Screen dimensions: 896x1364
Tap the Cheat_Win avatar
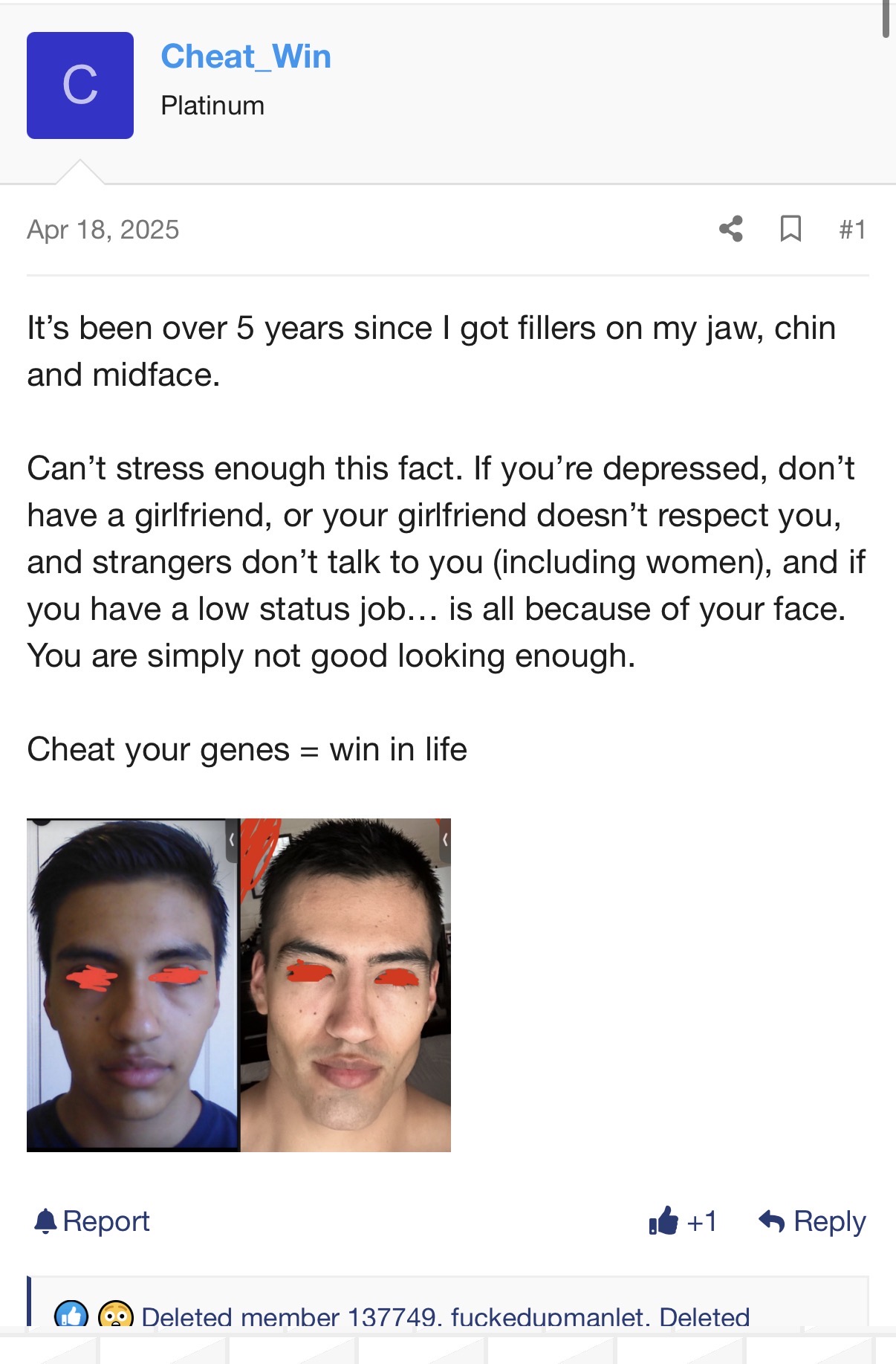(80, 85)
